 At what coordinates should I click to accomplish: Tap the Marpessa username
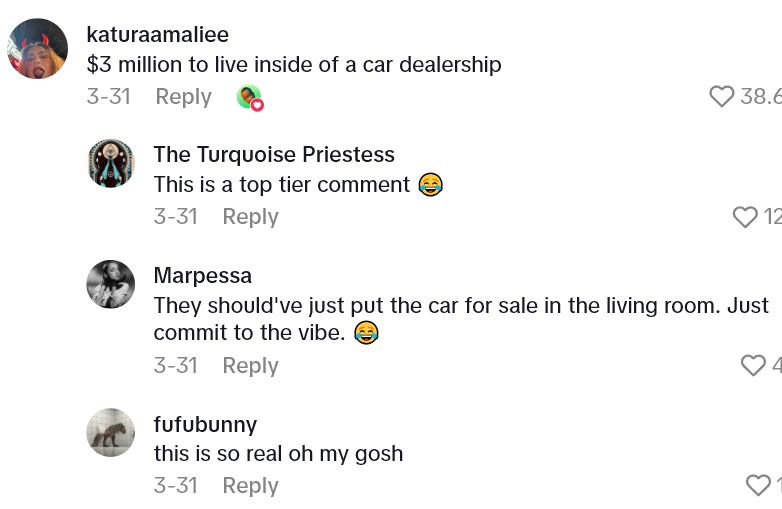(202, 276)
